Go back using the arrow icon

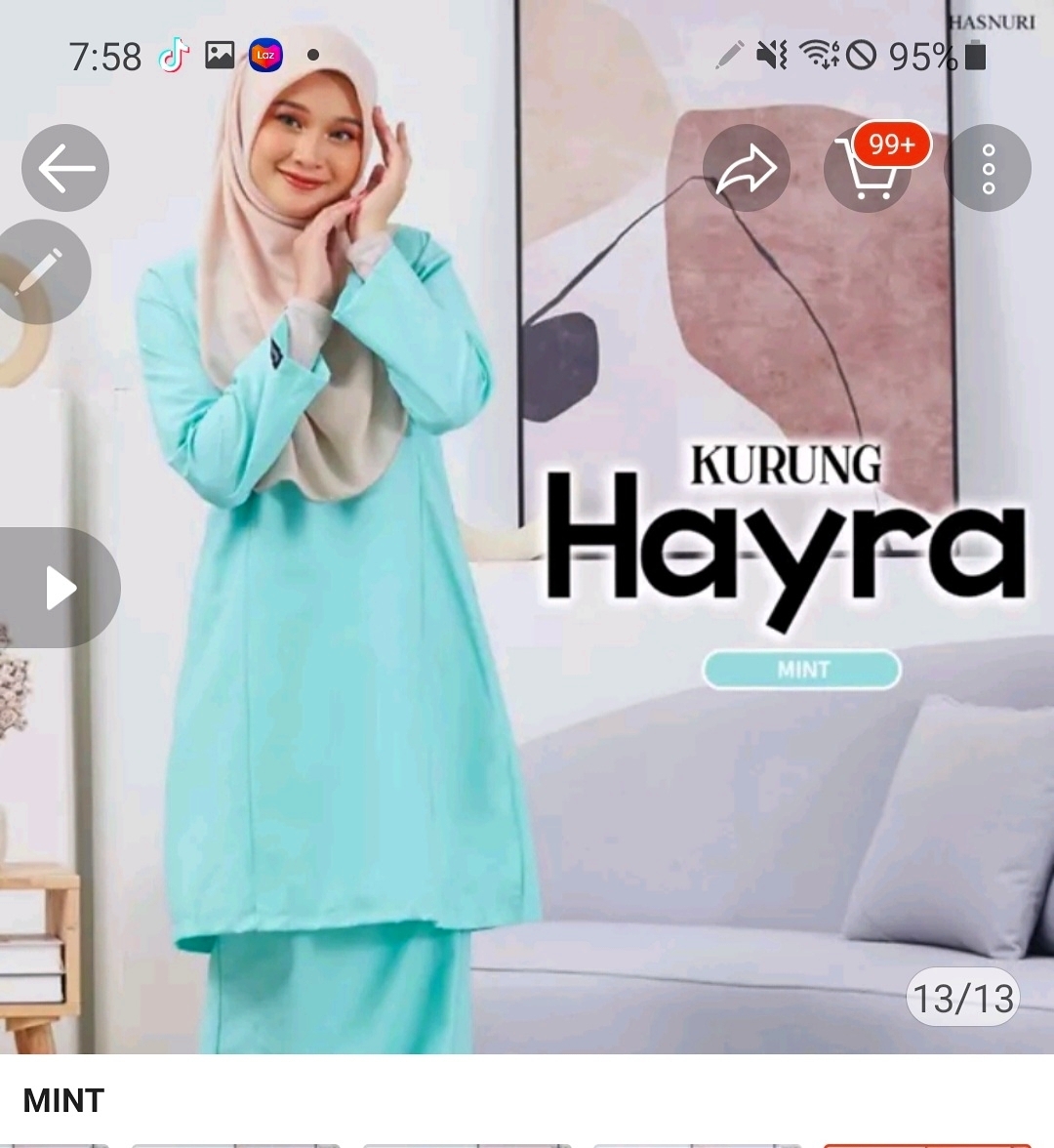click(x=65, y=168)
